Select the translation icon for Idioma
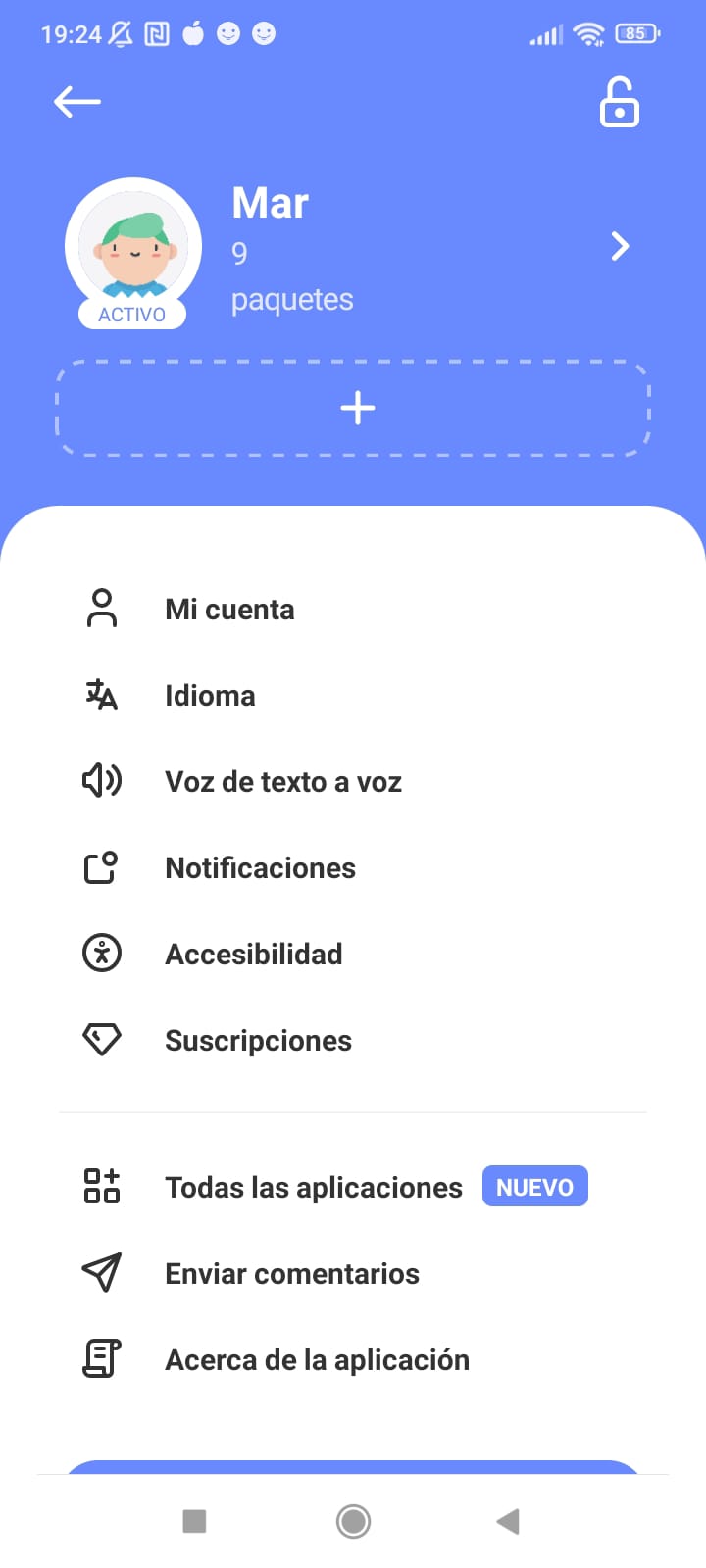706x1568 pixels. [102, 695]
